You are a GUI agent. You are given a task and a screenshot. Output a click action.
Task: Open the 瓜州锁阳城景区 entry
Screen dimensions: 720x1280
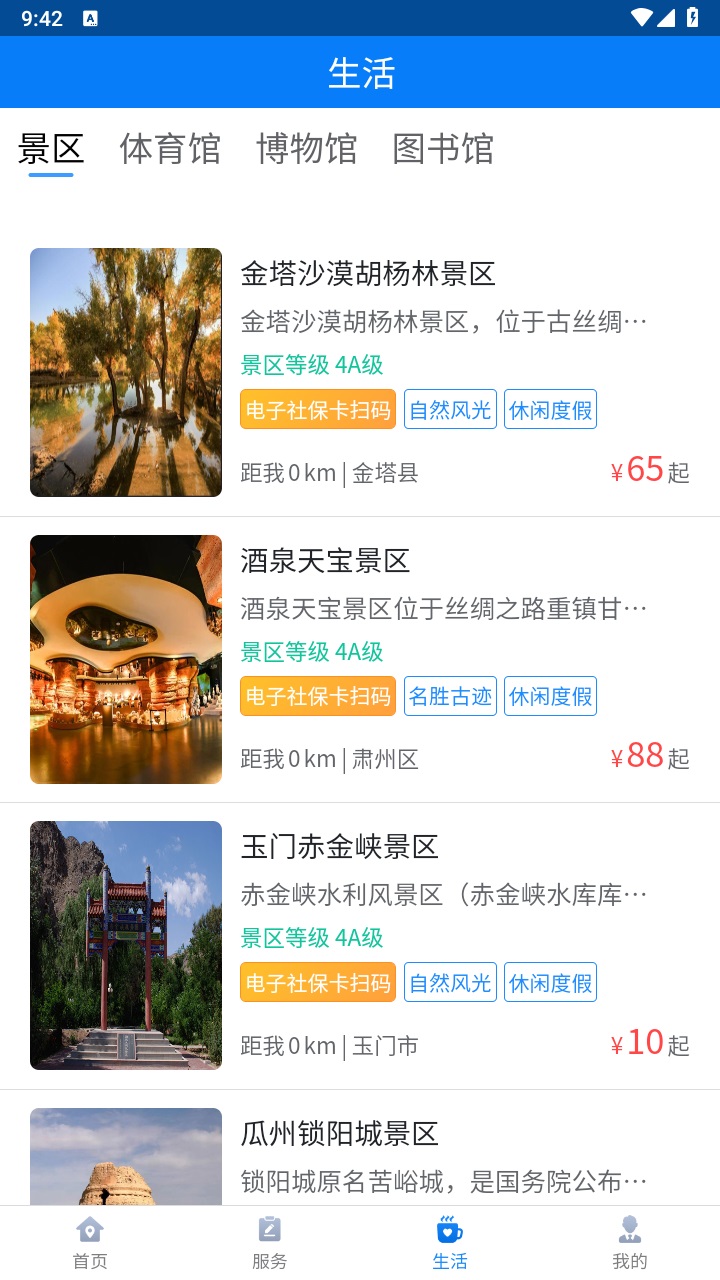click(342, 1134)
